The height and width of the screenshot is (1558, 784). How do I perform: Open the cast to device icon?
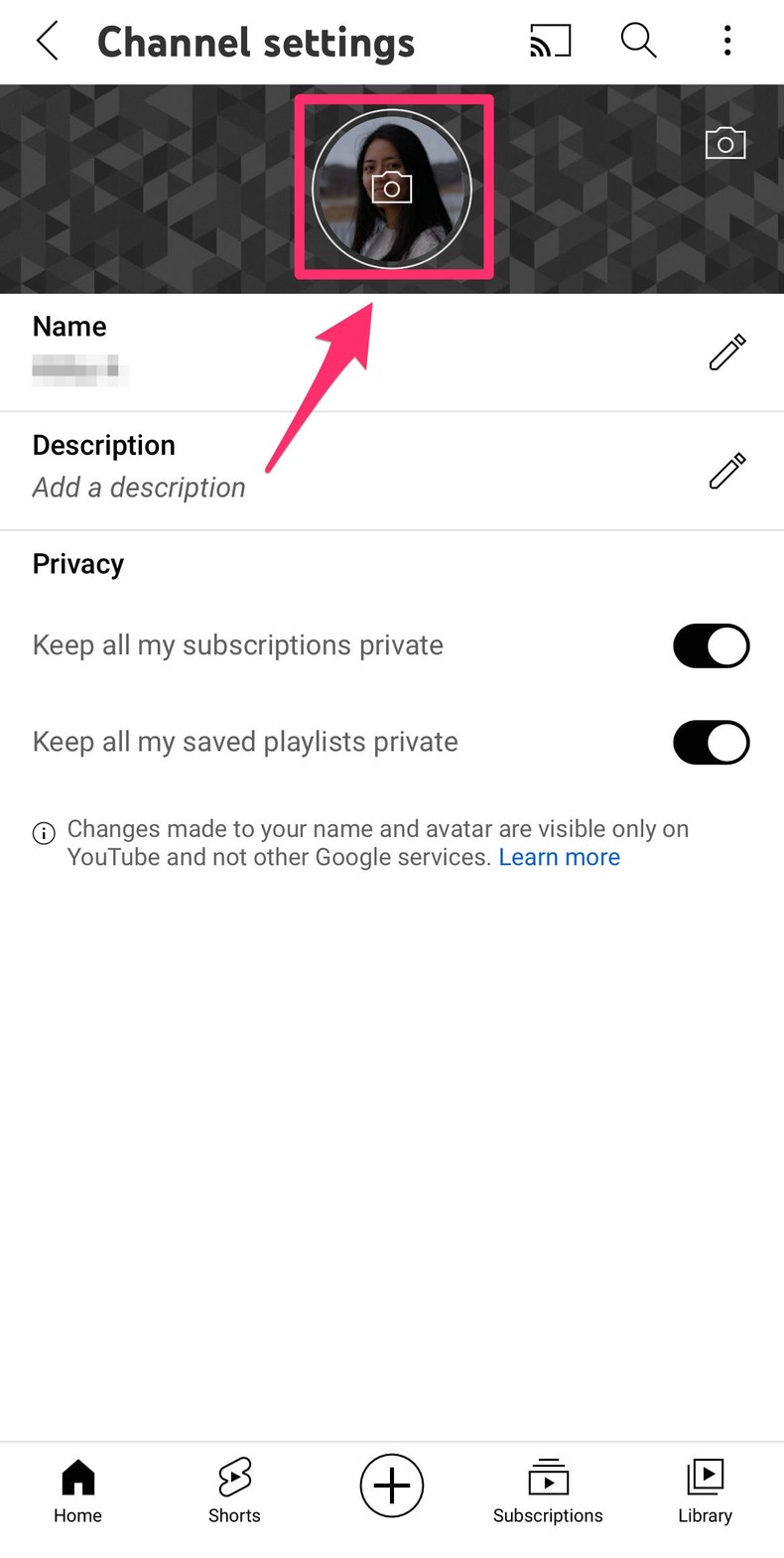point(550,42)
